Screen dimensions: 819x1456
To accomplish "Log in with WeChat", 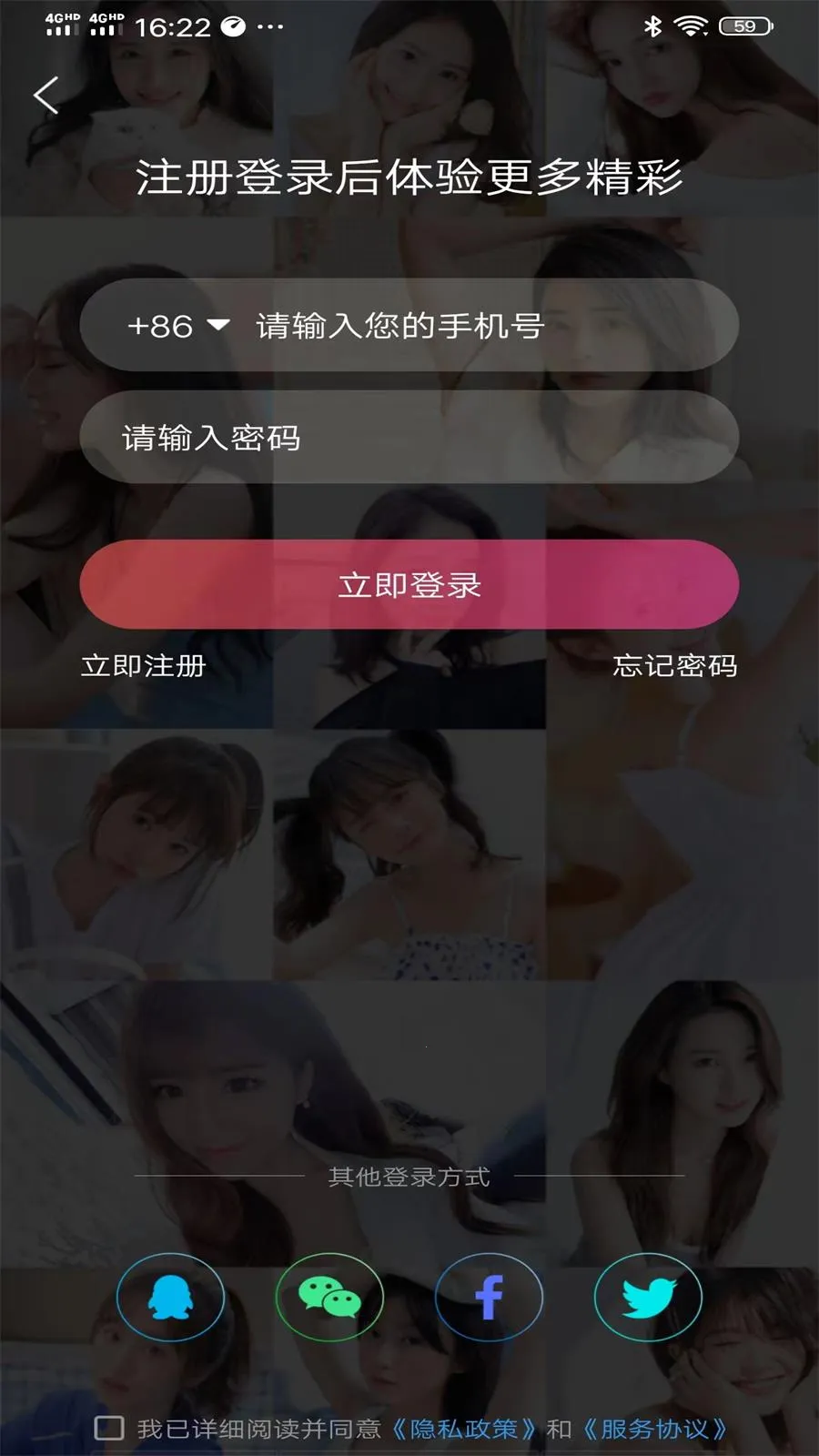I will [x=329, y=1297].
